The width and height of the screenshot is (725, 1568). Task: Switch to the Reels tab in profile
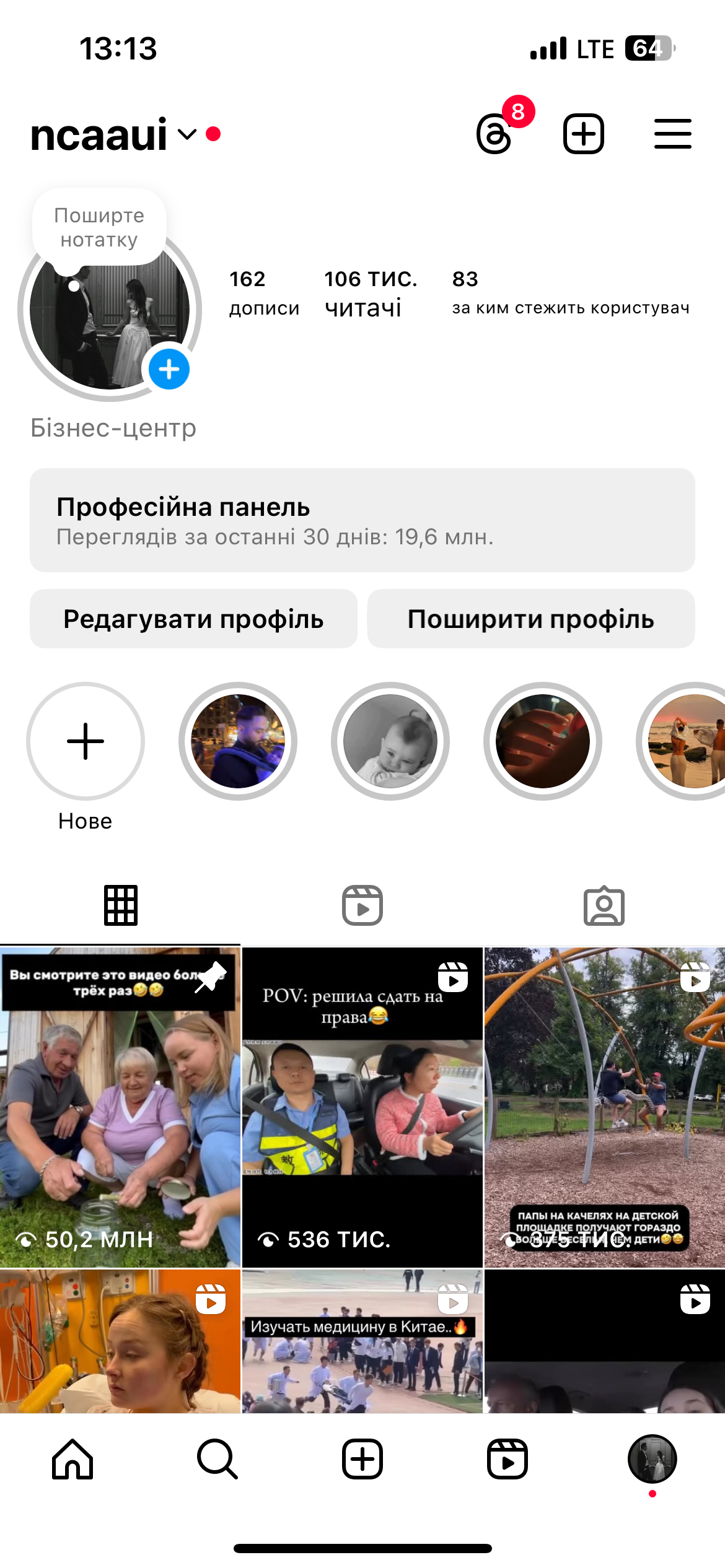pos(362,905)
